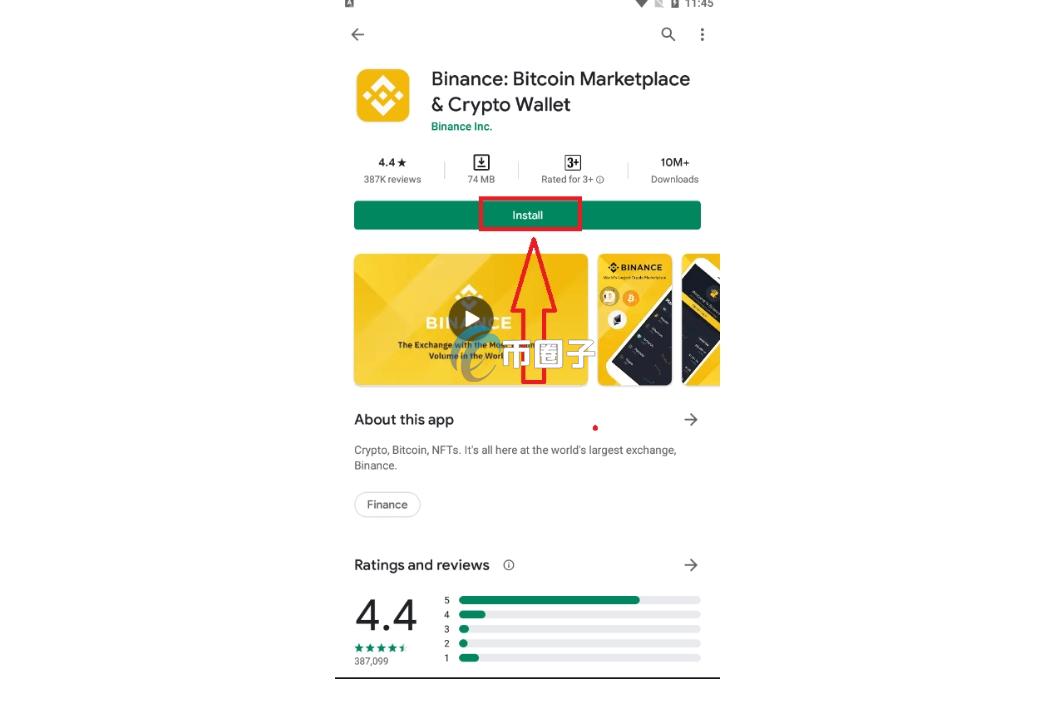Show ratings info icon
The height and width of the screenshot is (708, 1051).
coord(509,565)
